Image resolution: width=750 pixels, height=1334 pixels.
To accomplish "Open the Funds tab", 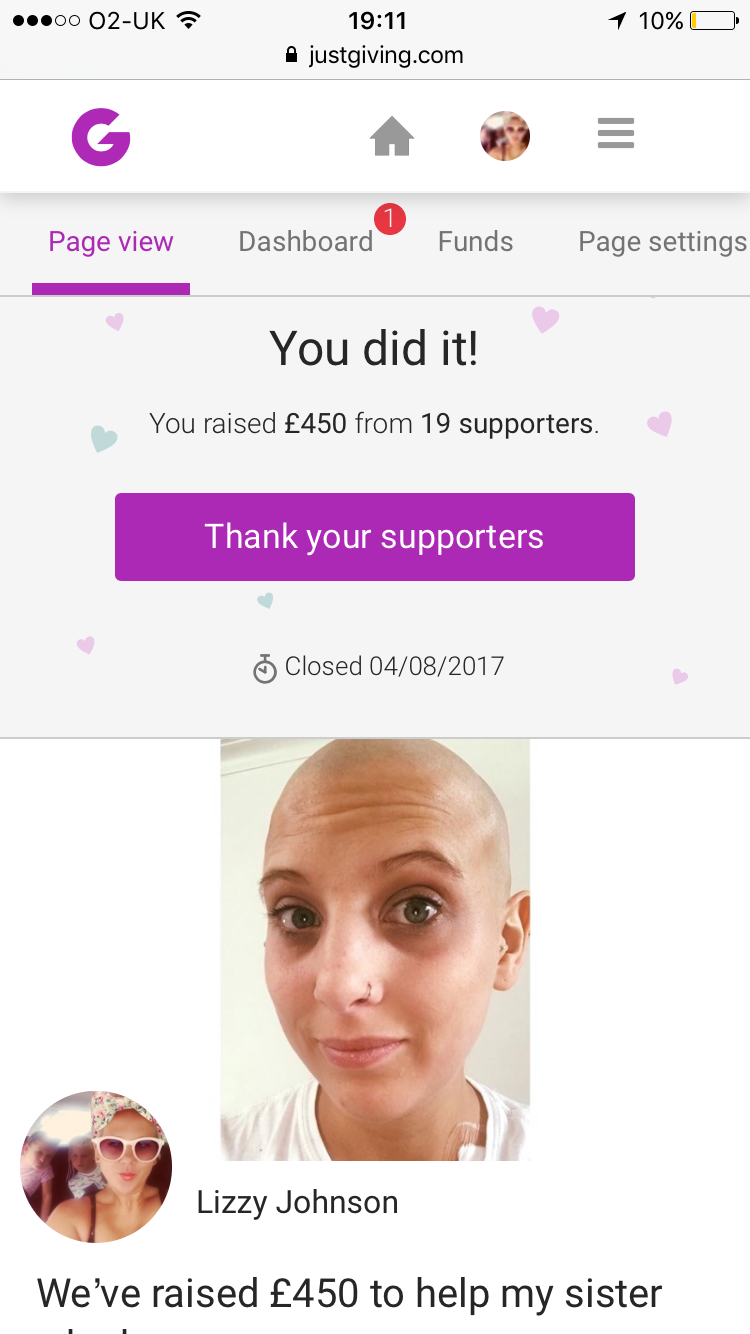I will coord(476,242).
